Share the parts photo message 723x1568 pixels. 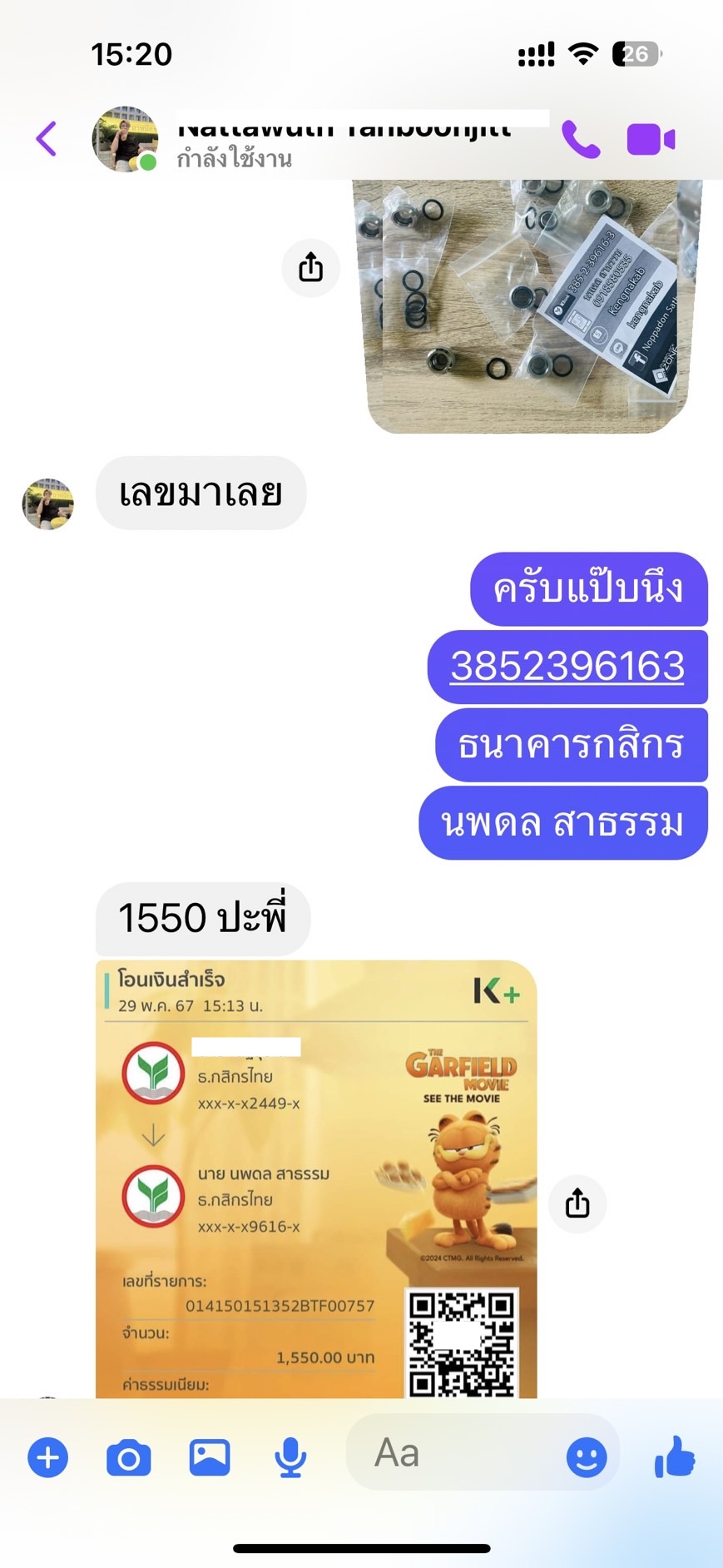click(x=310, y=268)
